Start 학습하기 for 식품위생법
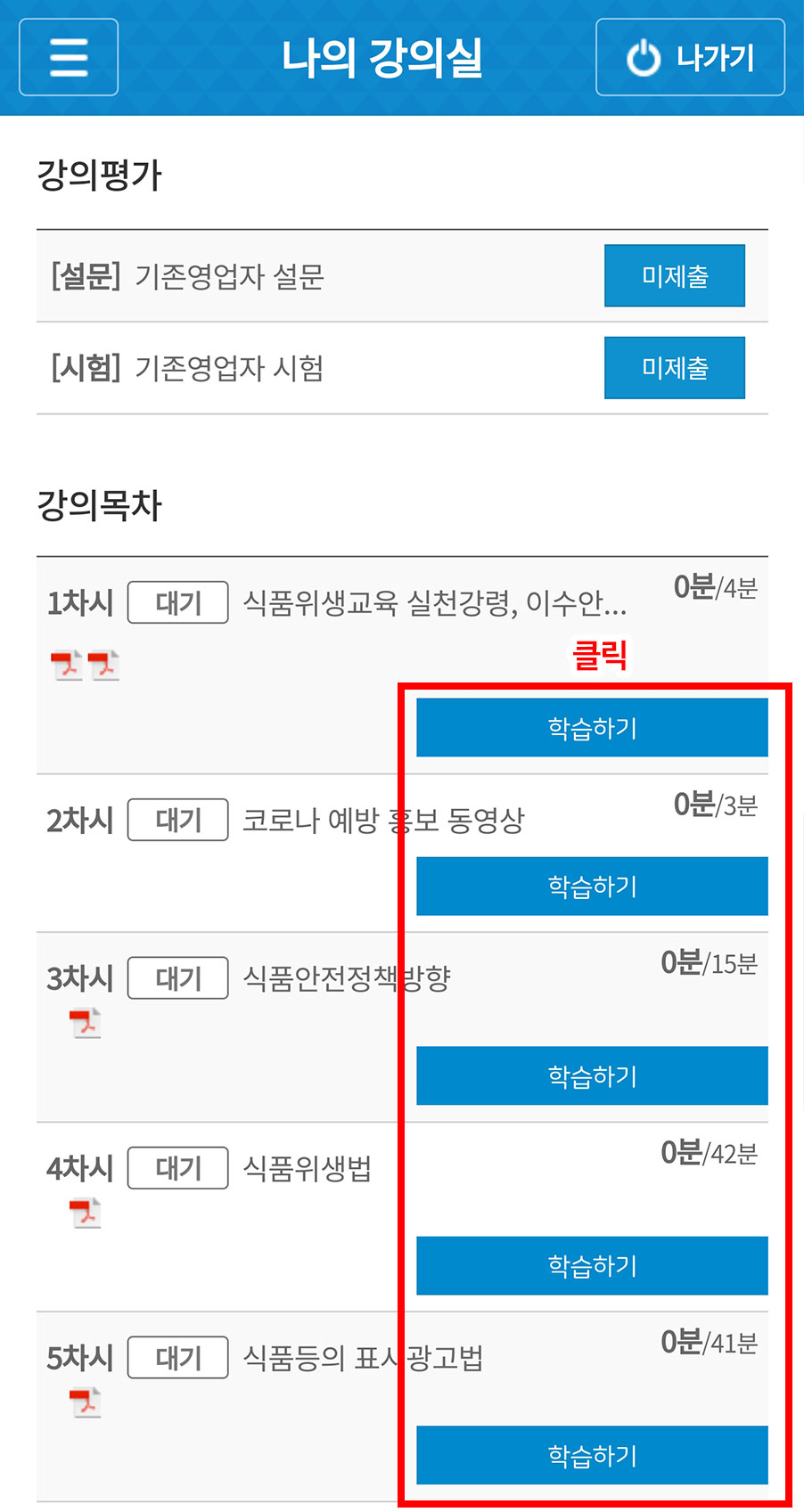The image size is (804, 1512). coord(592,1266)
